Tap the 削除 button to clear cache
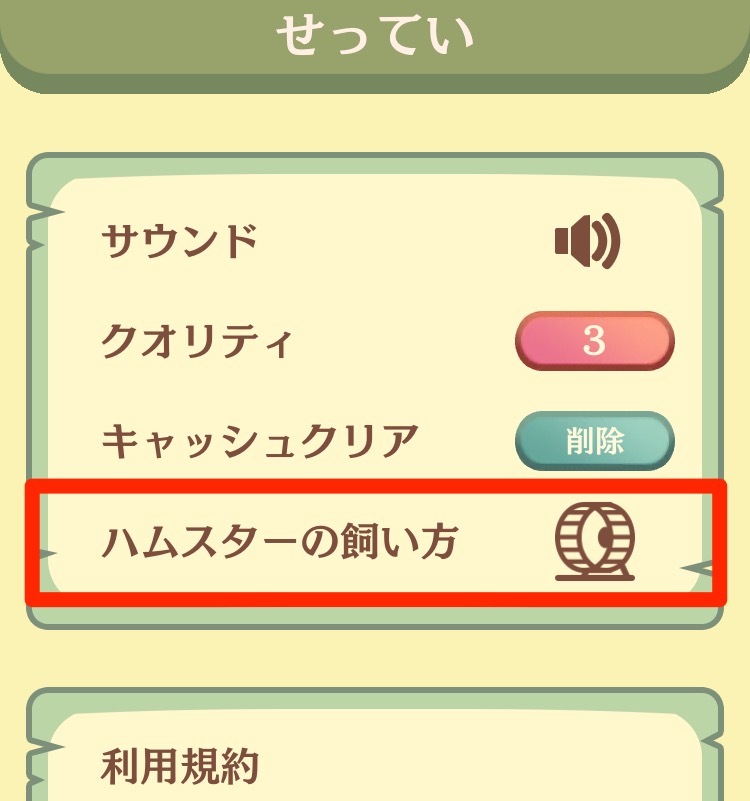Screen dimensions: 750x801 click(x=594, y=441)
